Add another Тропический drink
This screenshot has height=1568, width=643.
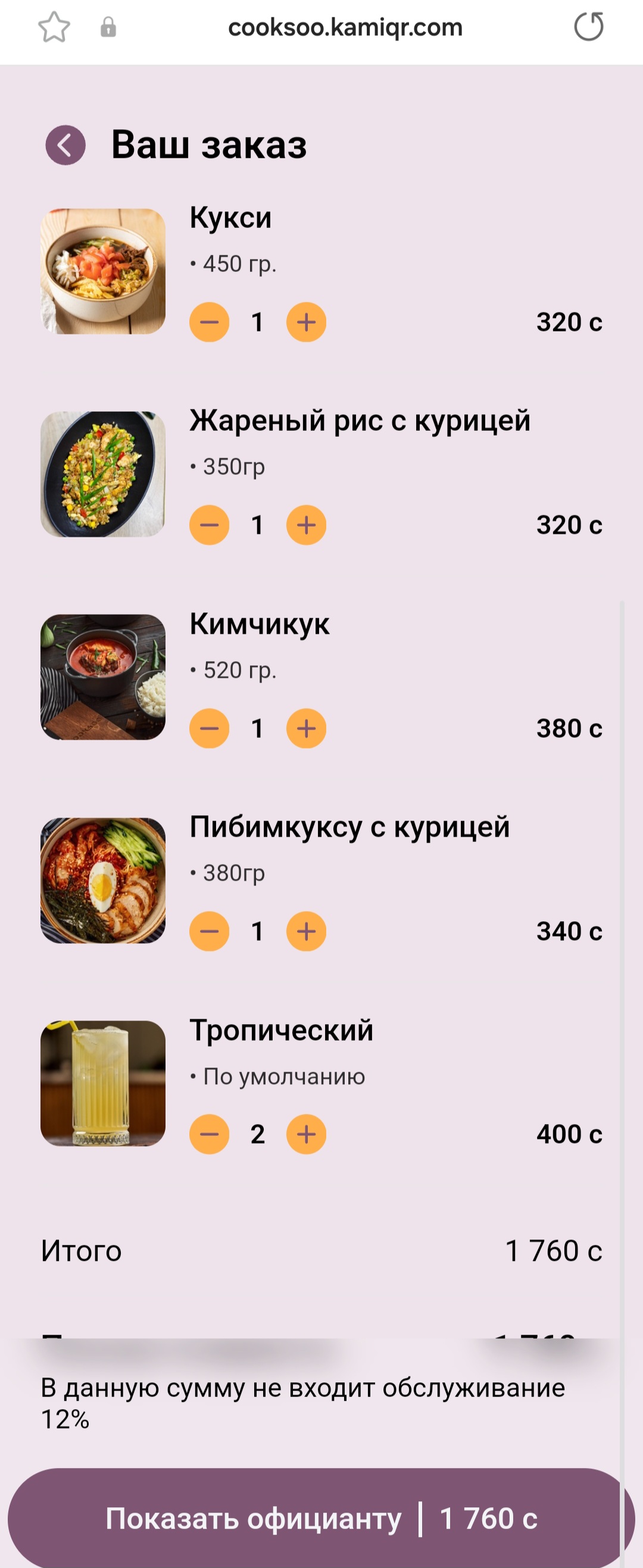pyautogui.click(x=306, y=1134)
